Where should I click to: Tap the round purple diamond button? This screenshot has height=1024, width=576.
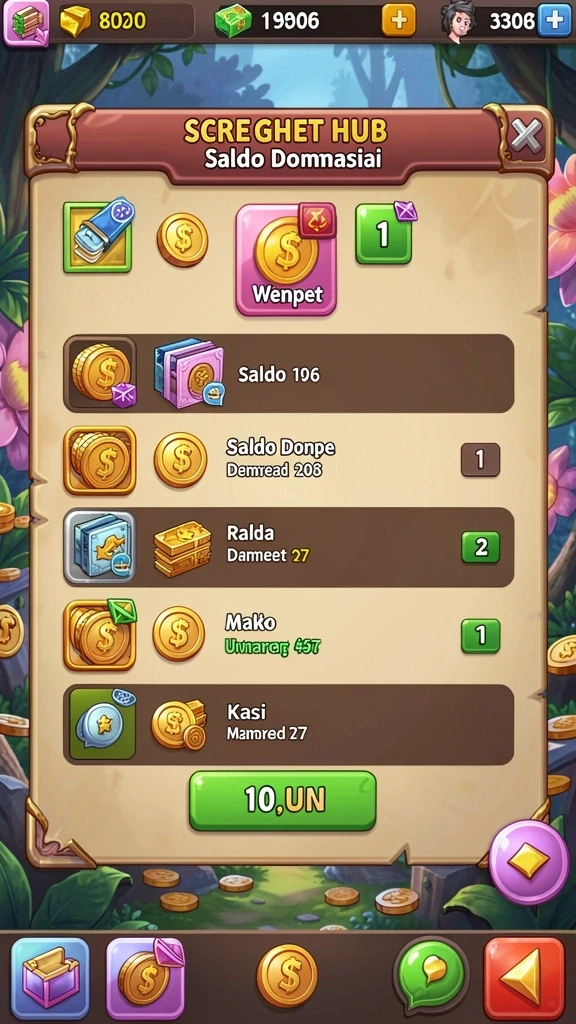click(x=529, y=863)
